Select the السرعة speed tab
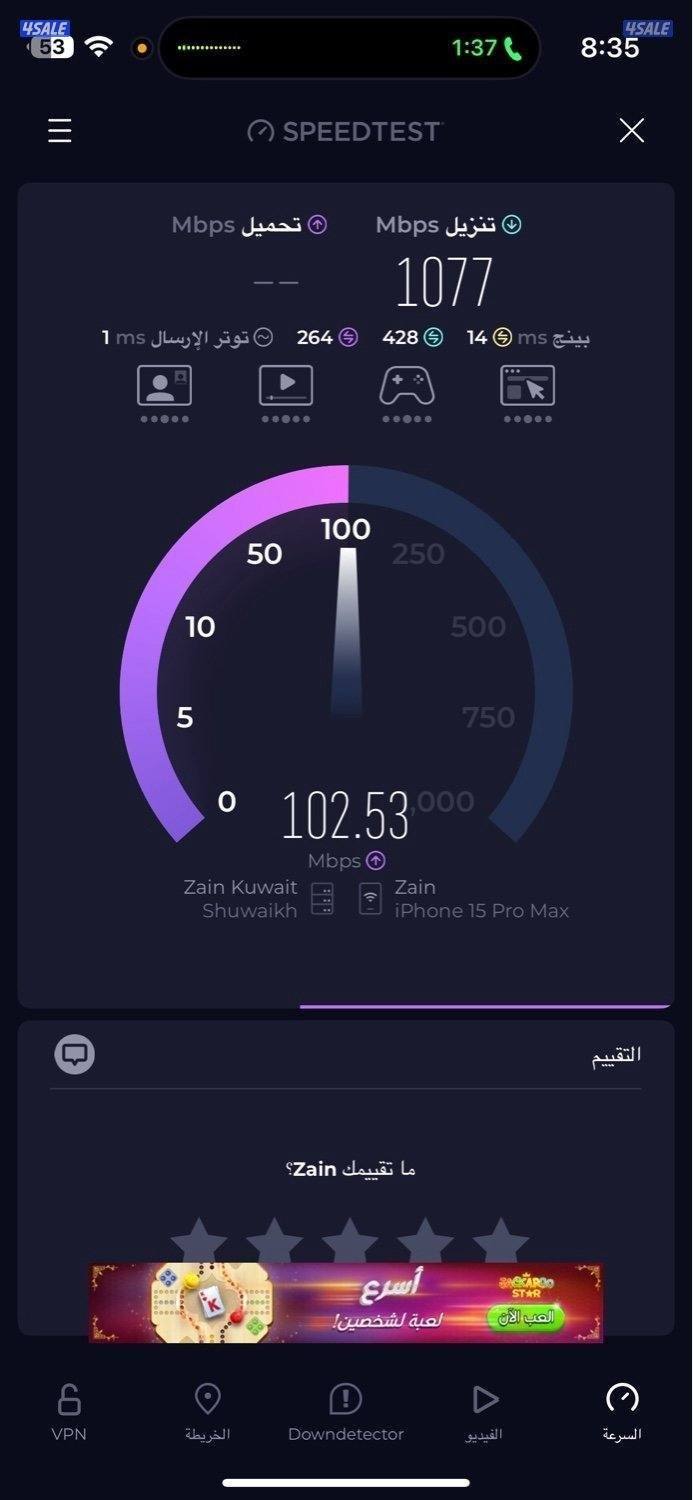 pyautogui.click(x=622, y=1411)
